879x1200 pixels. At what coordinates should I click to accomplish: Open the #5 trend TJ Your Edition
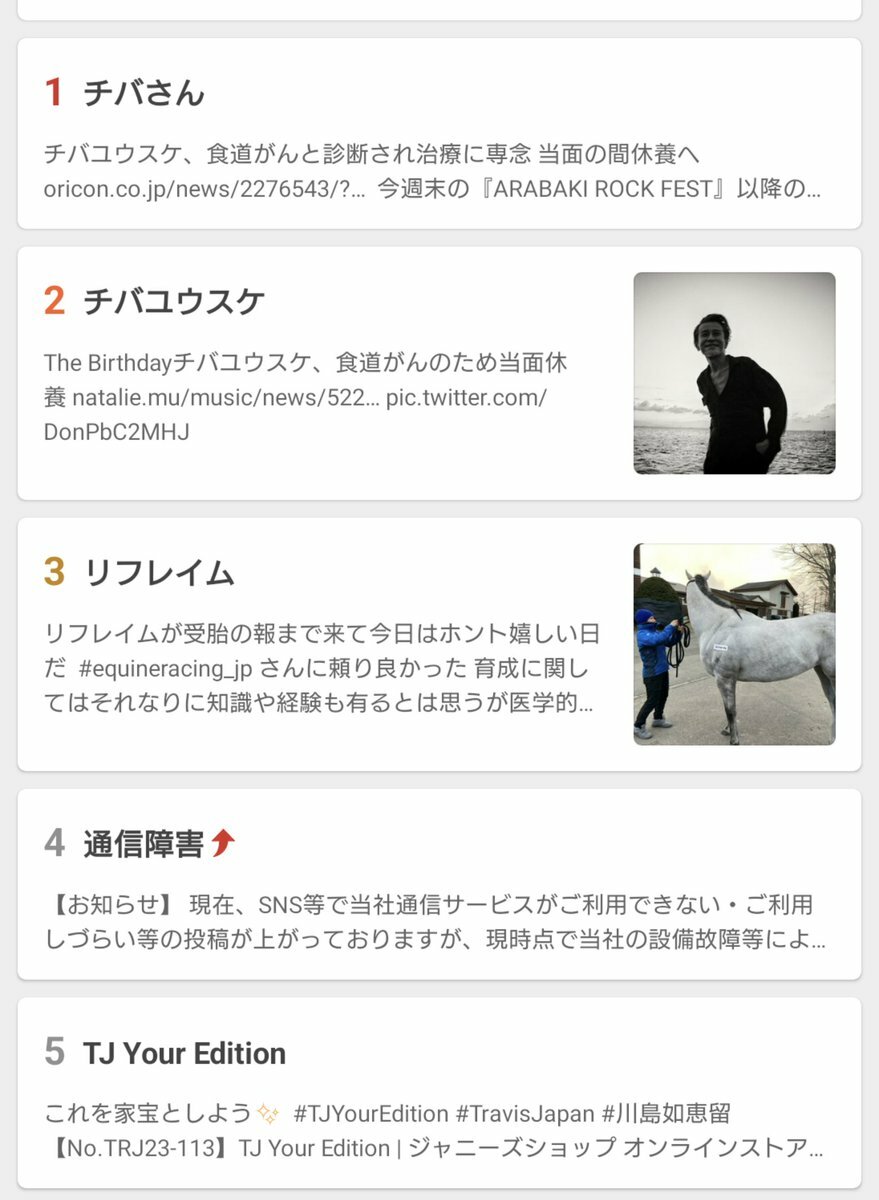pyautogui.click(x=184, y=1053)
